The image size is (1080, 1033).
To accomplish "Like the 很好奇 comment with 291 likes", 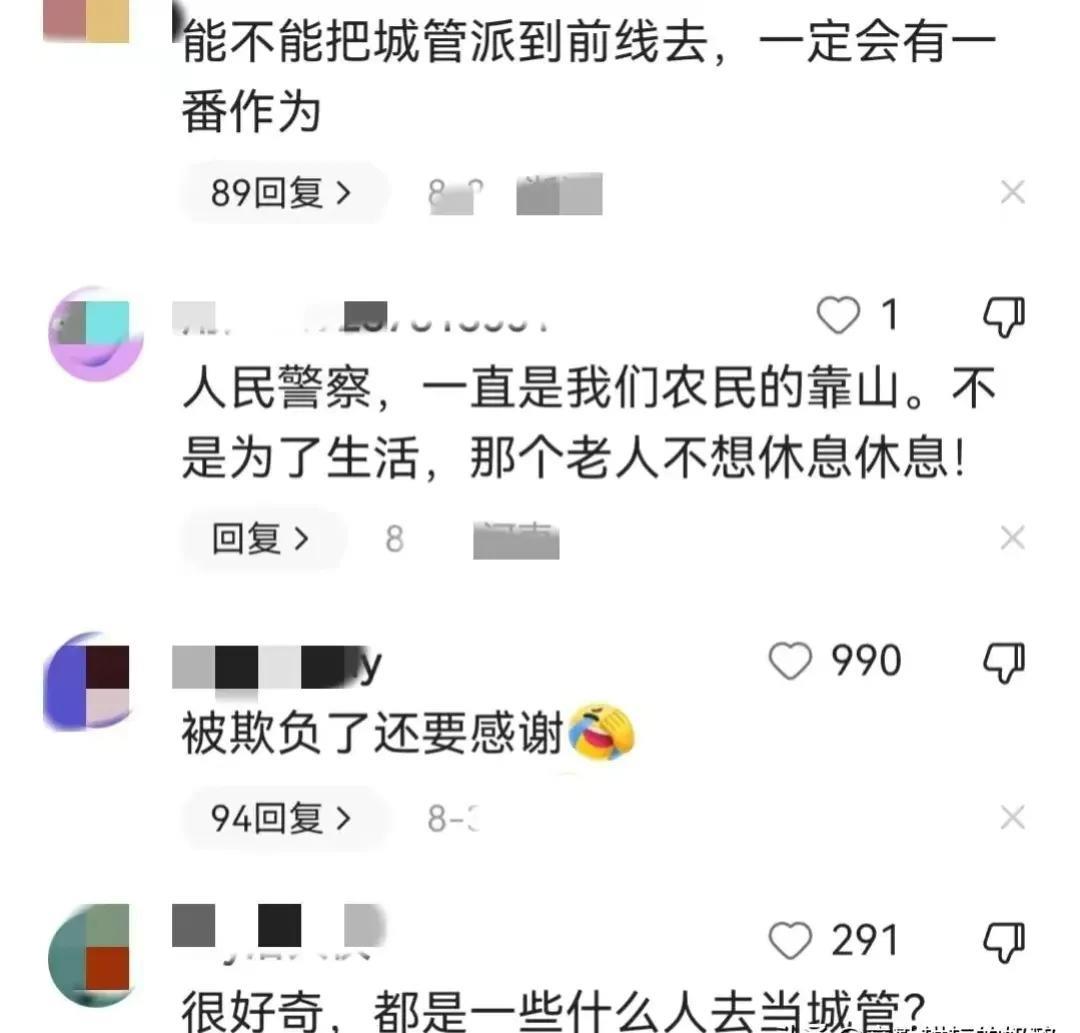I will coord(791,940).
